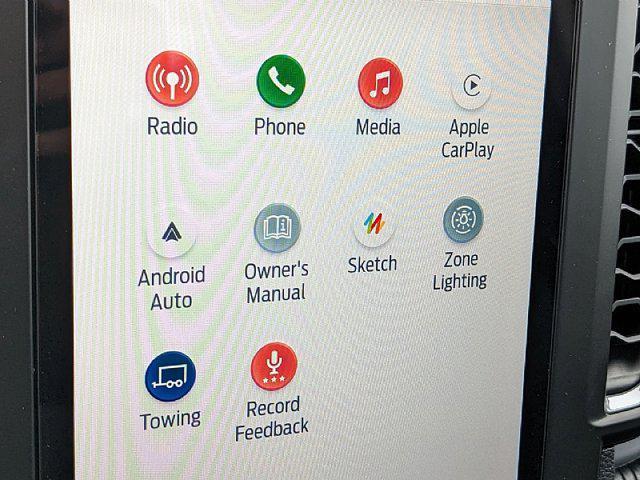Open the Radio app
640x480 pixels.
click(172, 80)
